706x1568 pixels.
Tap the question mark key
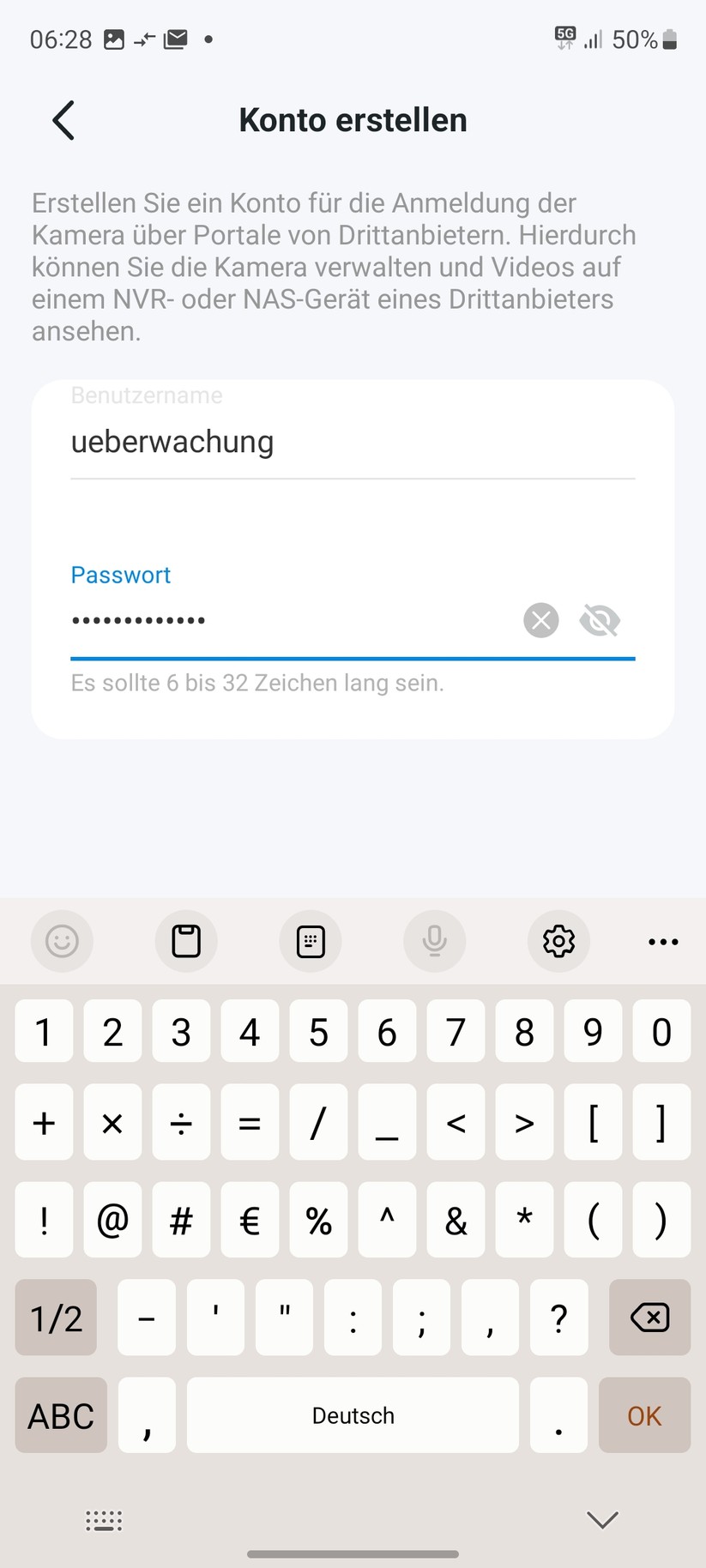(558, 1318)
